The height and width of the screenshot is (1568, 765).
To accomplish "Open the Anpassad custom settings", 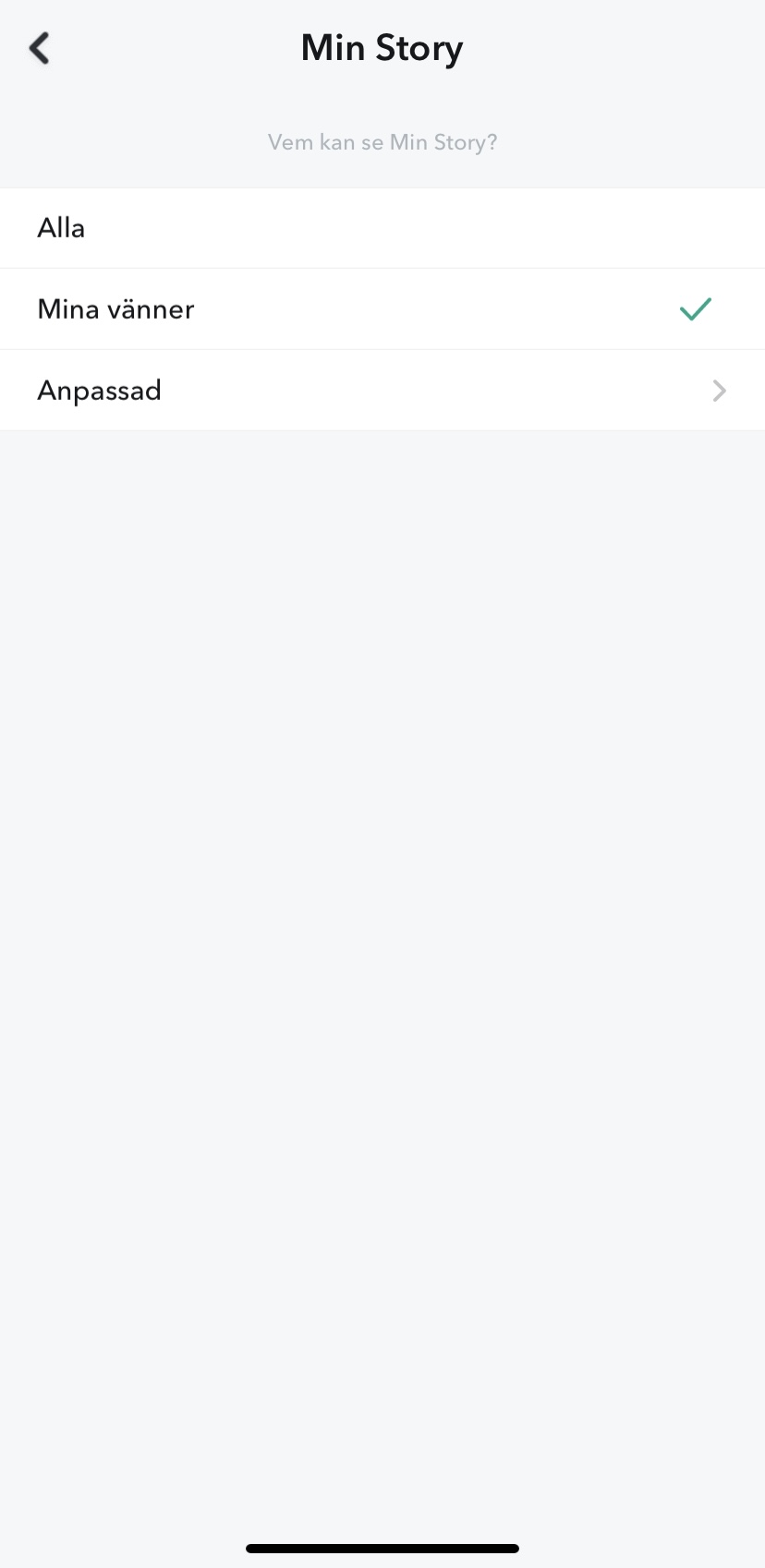I will [382, 391].
